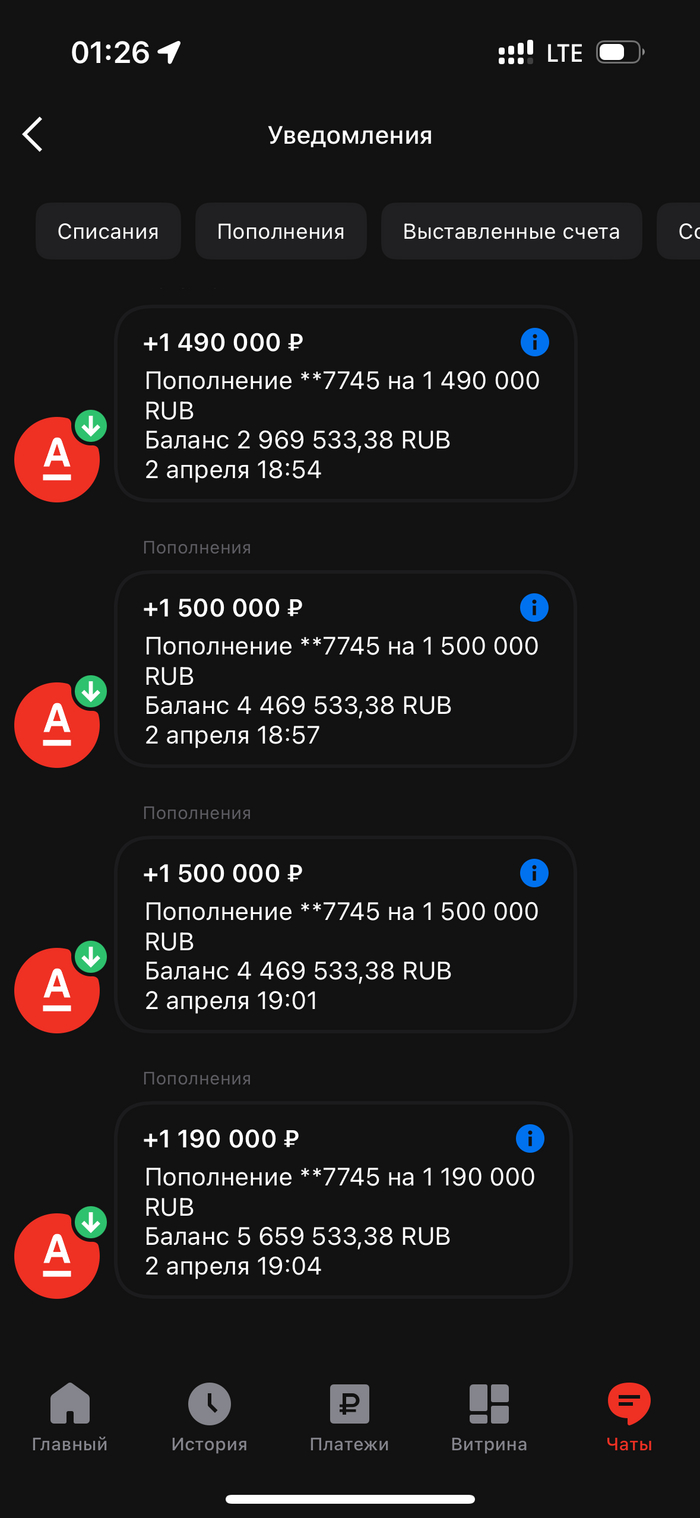Switch to the Главный tab

coord(70,1418)
